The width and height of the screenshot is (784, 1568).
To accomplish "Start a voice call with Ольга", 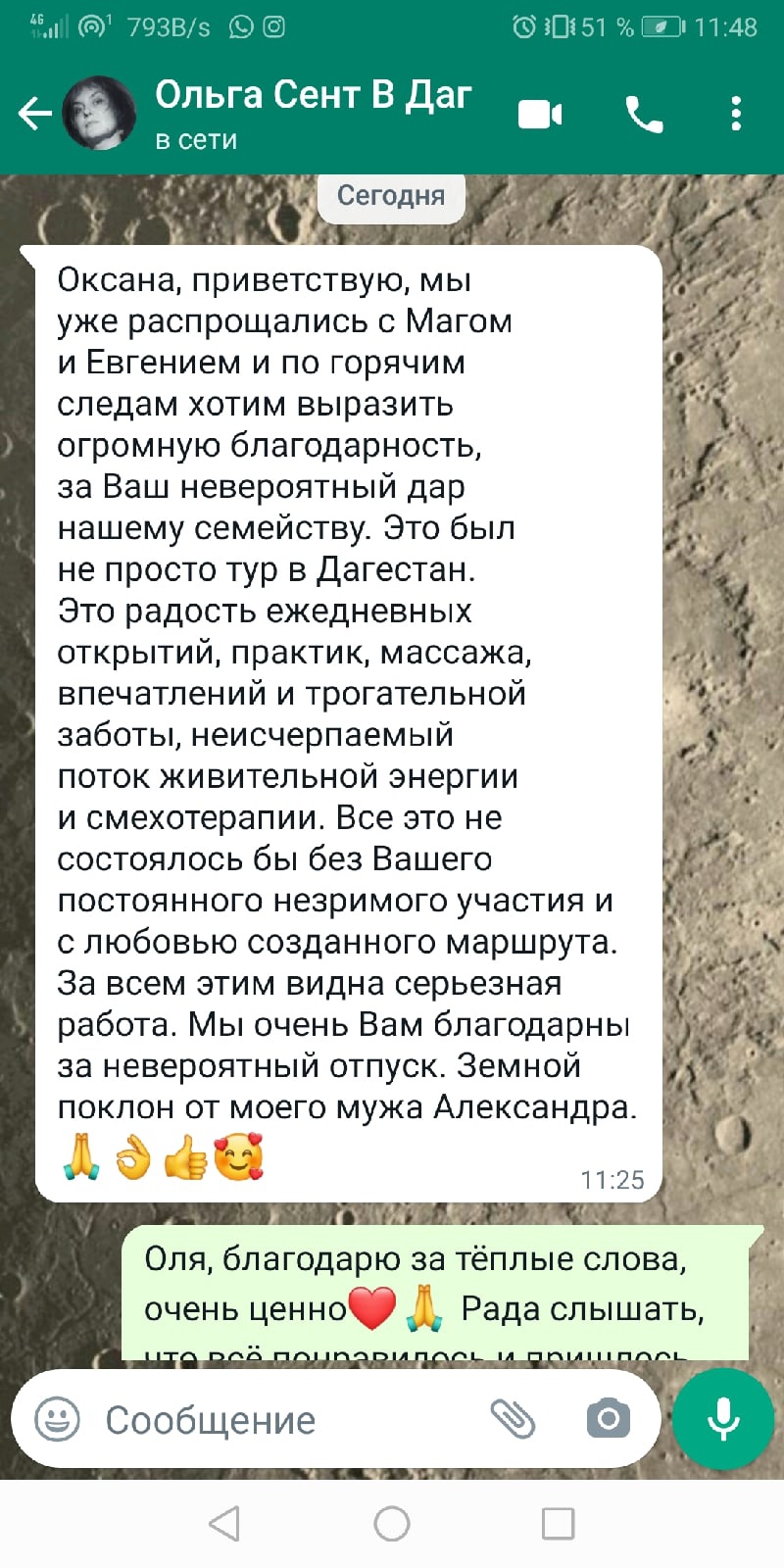I will tap(644, 115).
